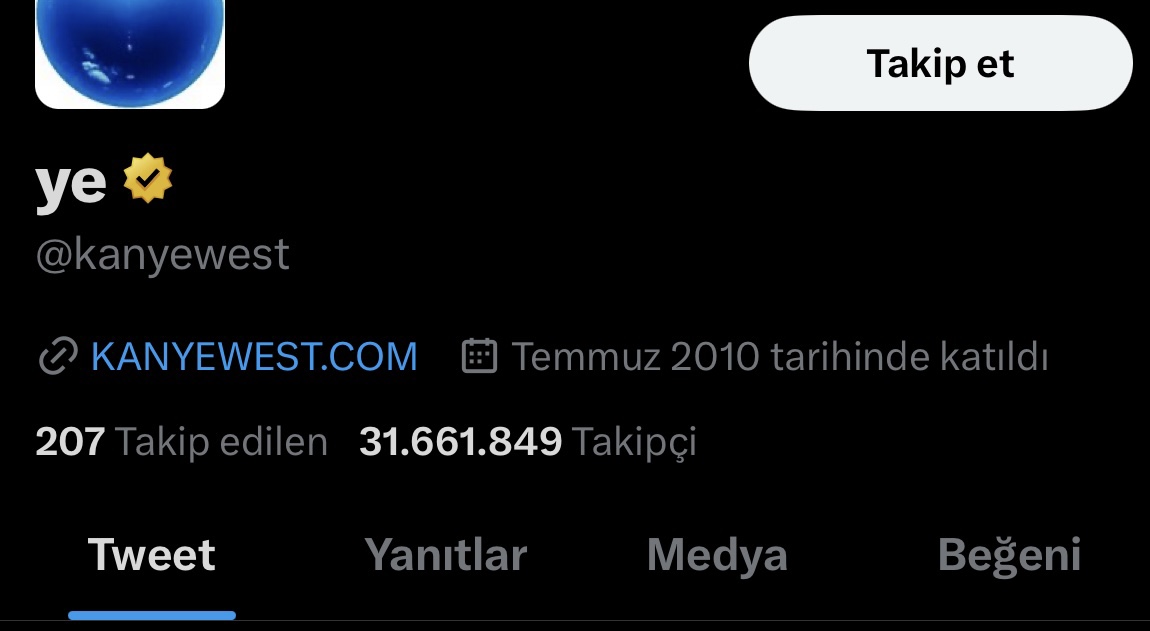Go to the Beğeni tab
The image size is (1150, 631).
[1009, 555]
